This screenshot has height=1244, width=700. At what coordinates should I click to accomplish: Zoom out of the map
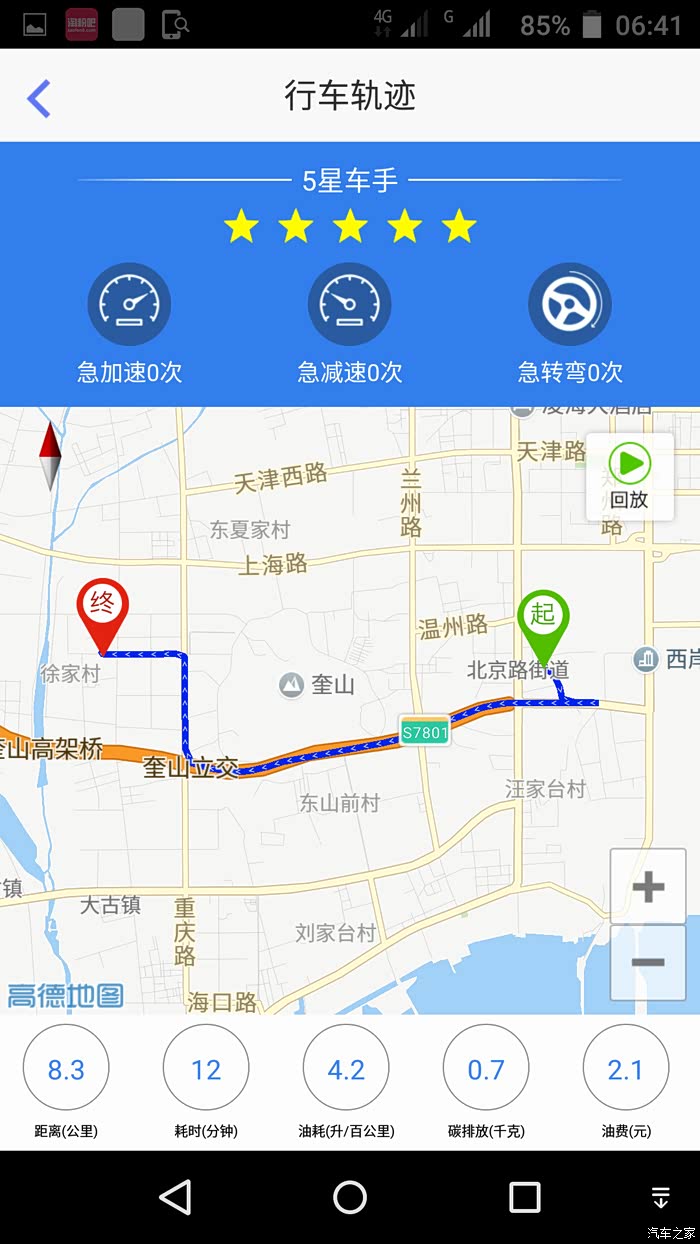pyautogui.click(x=648, y=962)
